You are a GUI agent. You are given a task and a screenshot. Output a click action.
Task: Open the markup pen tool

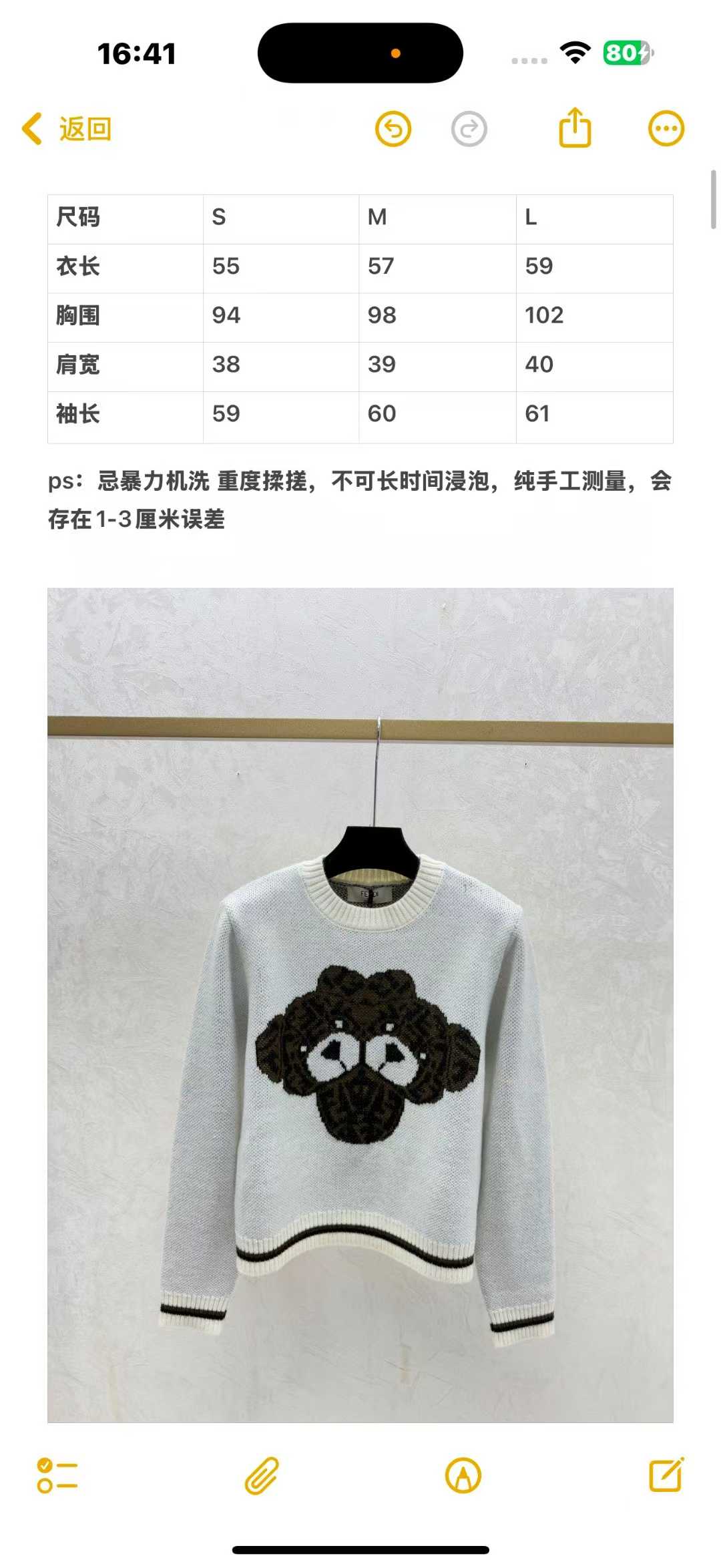(463, 1475)
